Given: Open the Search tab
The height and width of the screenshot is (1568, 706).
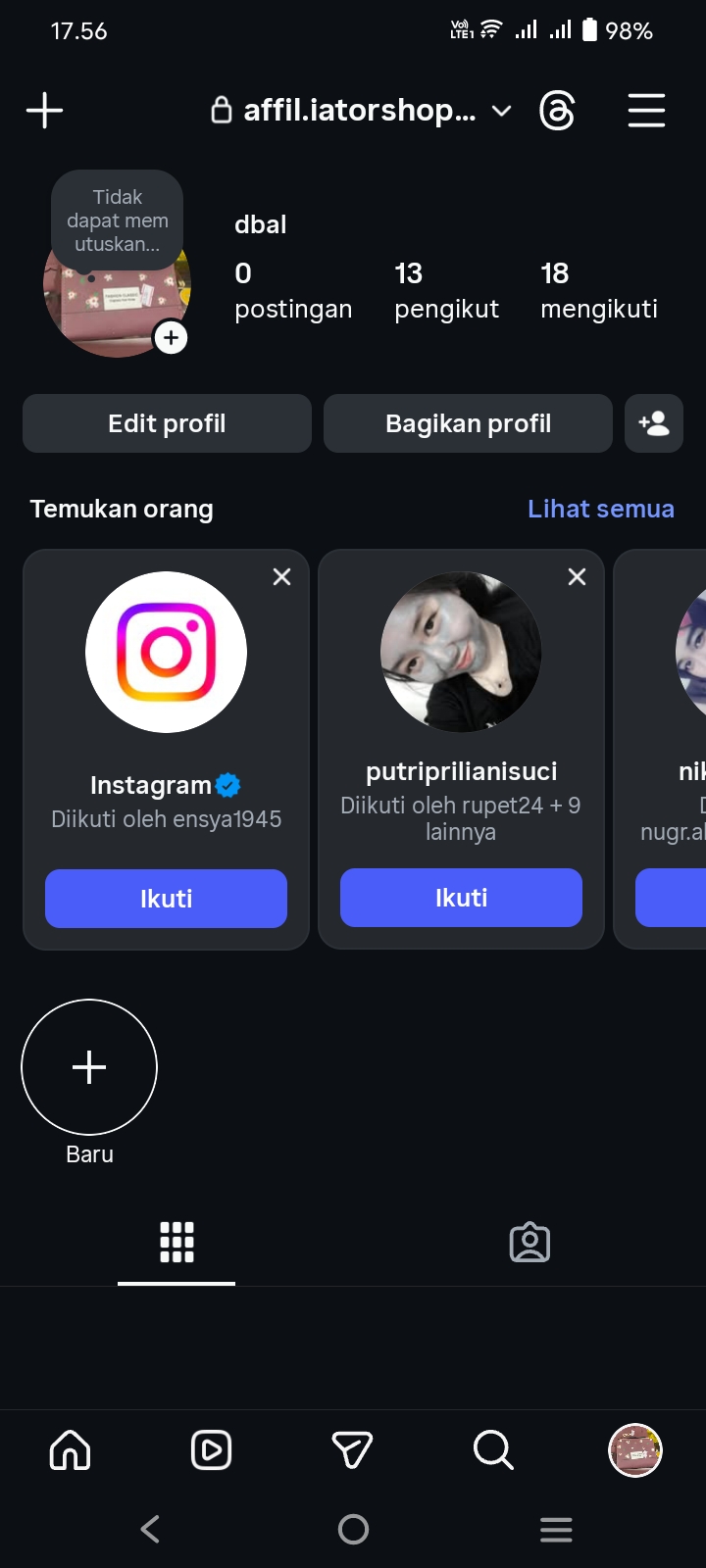Looking at the screenshot, I should (493, 1450).
